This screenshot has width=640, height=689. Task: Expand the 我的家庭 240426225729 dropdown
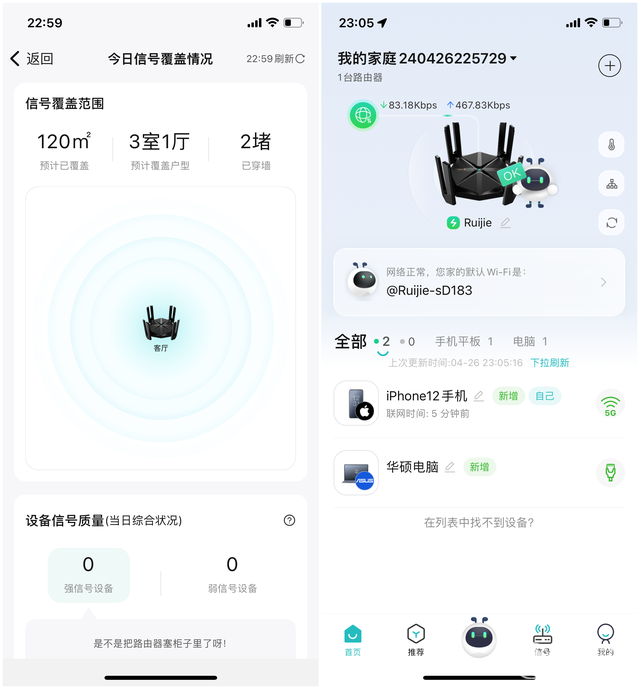point(428,59)
